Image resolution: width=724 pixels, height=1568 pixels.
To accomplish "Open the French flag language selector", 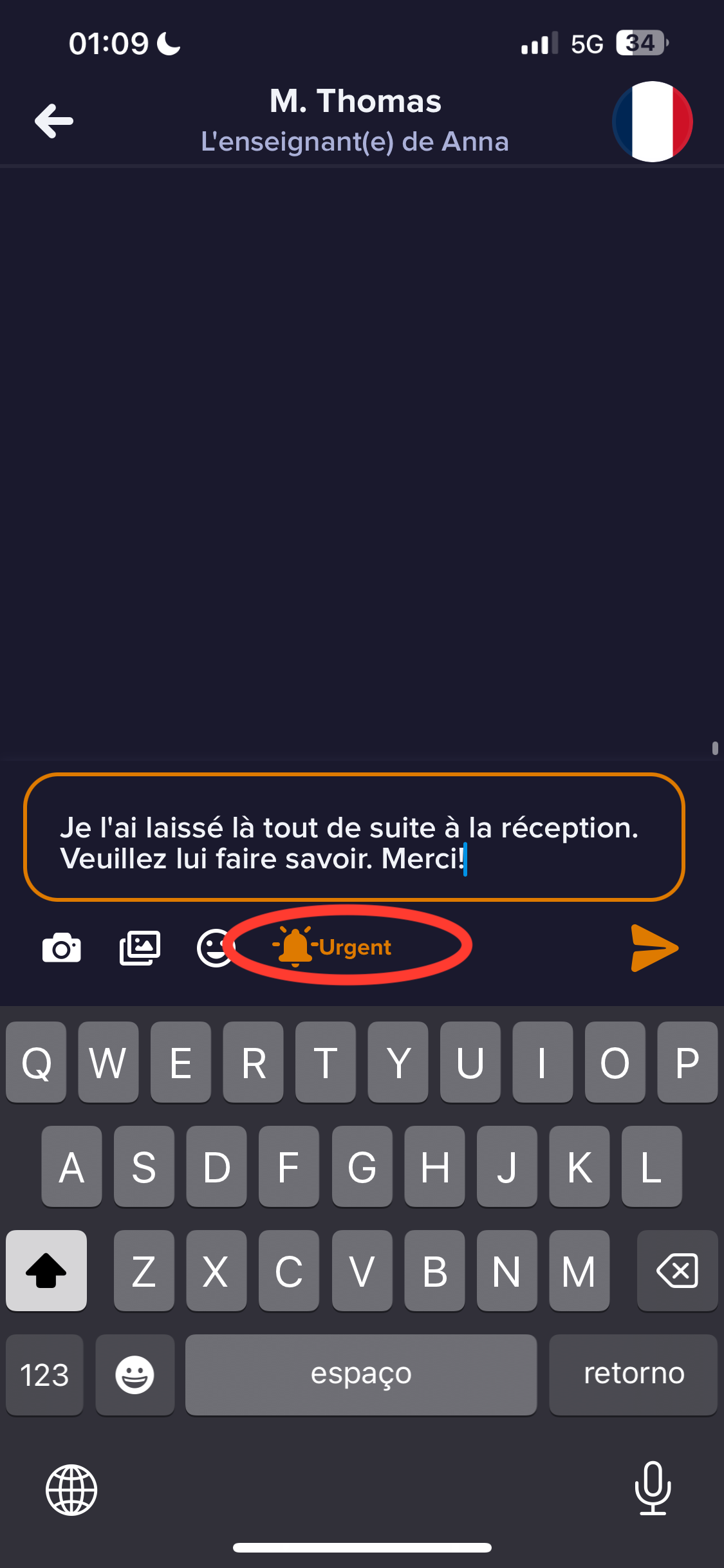I will 652,121.
